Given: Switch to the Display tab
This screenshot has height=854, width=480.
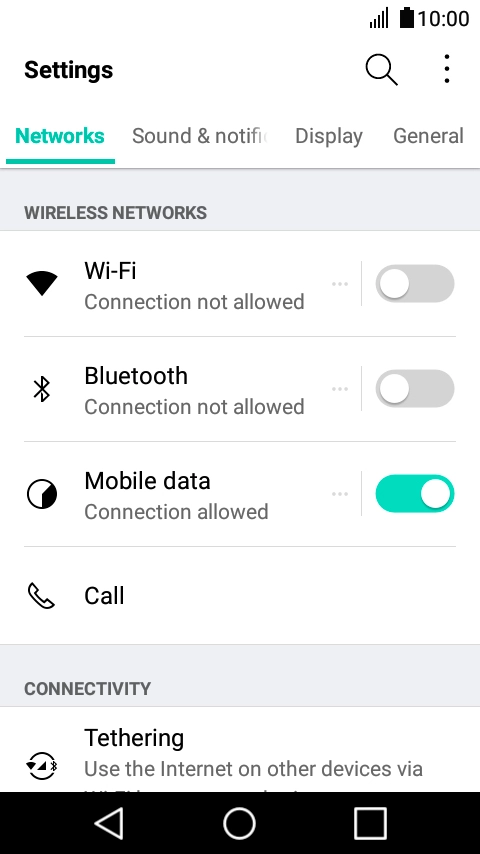Looking at the screenshot, I should coord(329,136).
